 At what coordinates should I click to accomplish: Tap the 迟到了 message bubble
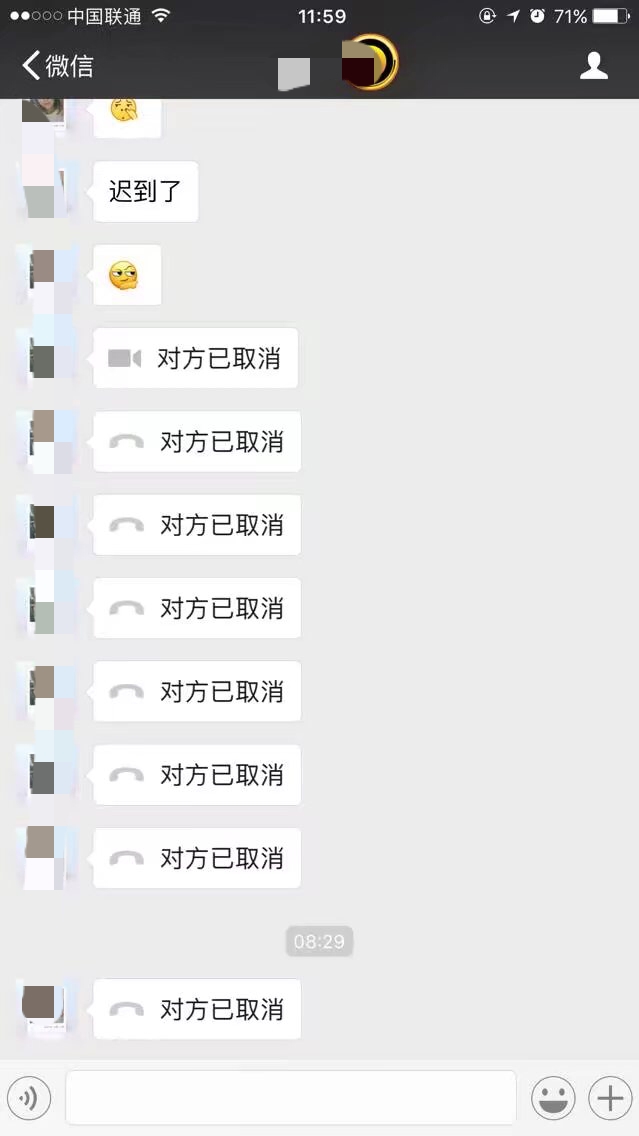[146, 192]
